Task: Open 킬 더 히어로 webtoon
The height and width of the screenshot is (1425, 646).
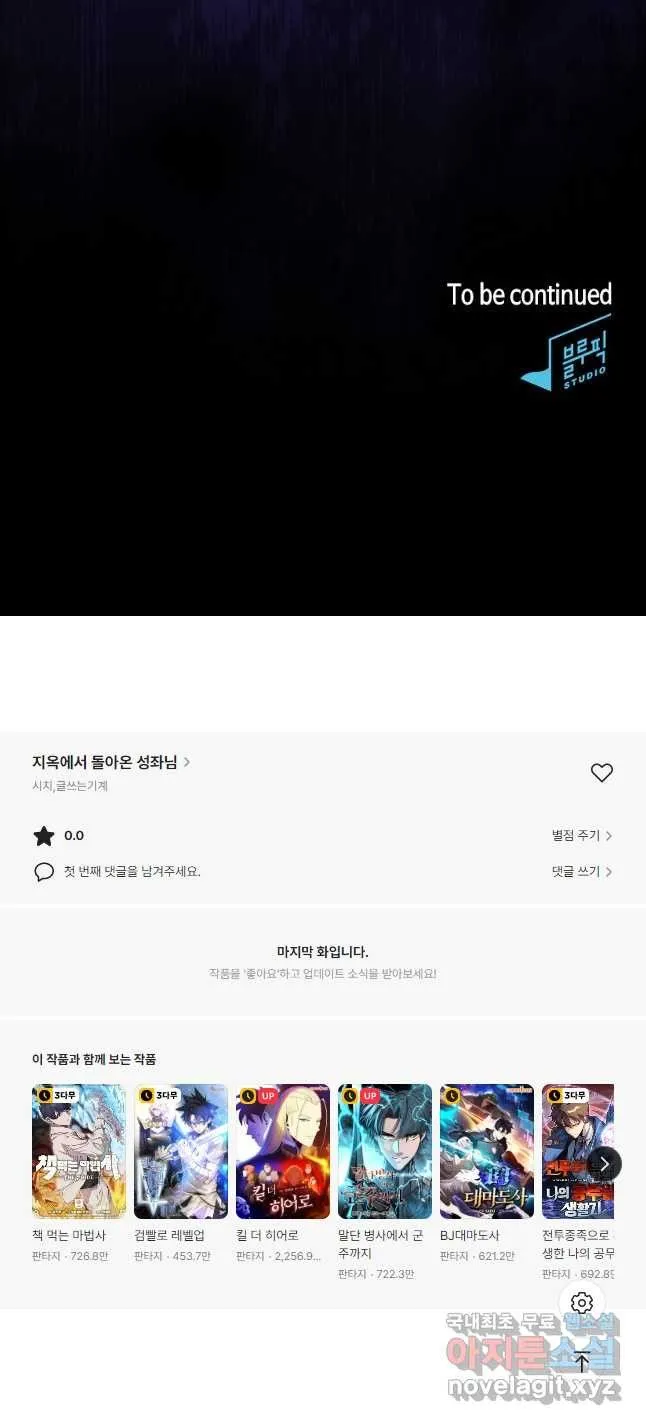Action: [283, 1151]
